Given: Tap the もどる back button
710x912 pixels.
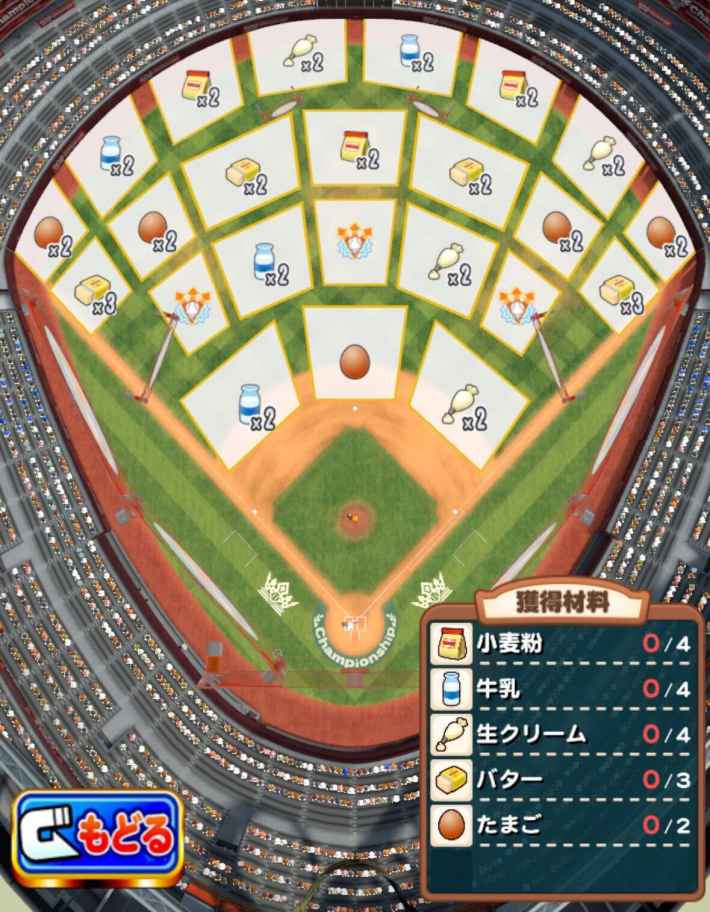Looking at the screenshot, I should (x=97, y=836).
